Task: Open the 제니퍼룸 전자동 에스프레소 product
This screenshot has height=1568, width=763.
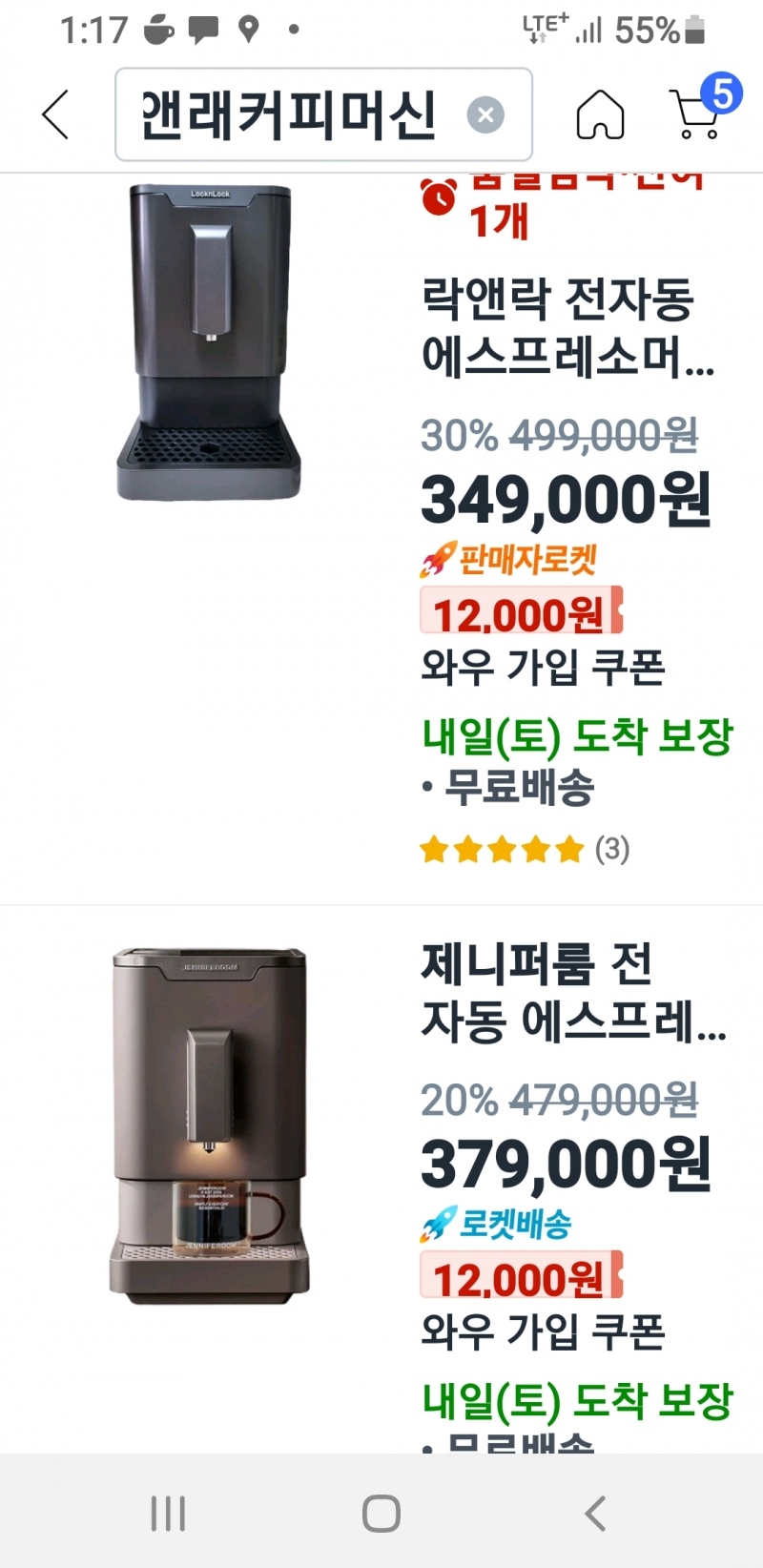Action: [x=570, y=991]
